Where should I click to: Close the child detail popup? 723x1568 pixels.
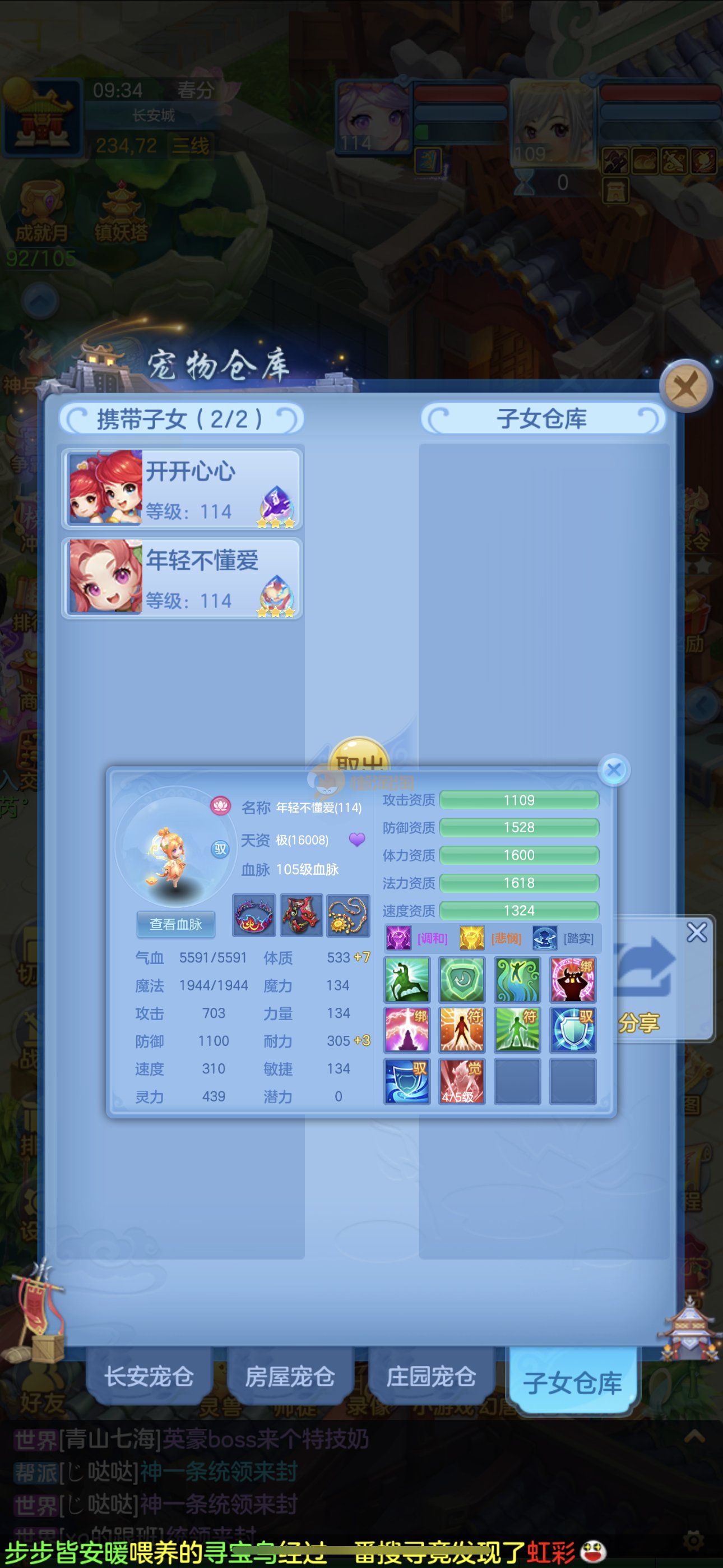pos(614,770)
